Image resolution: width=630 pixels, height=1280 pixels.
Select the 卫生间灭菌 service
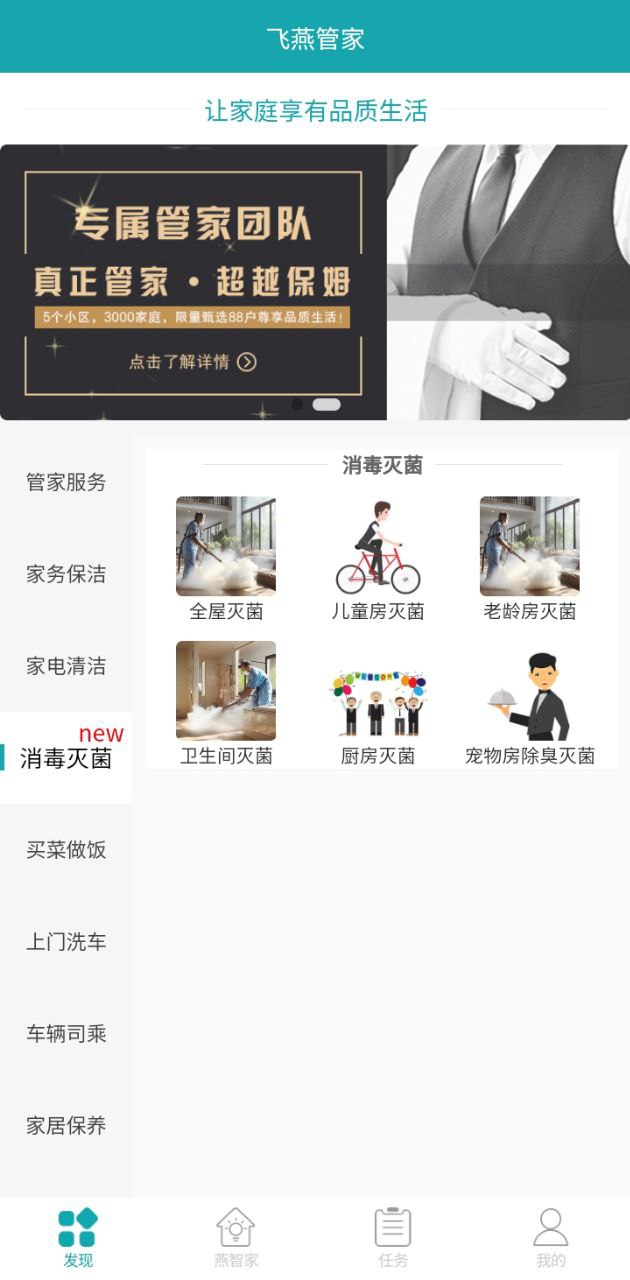(226, 702)
